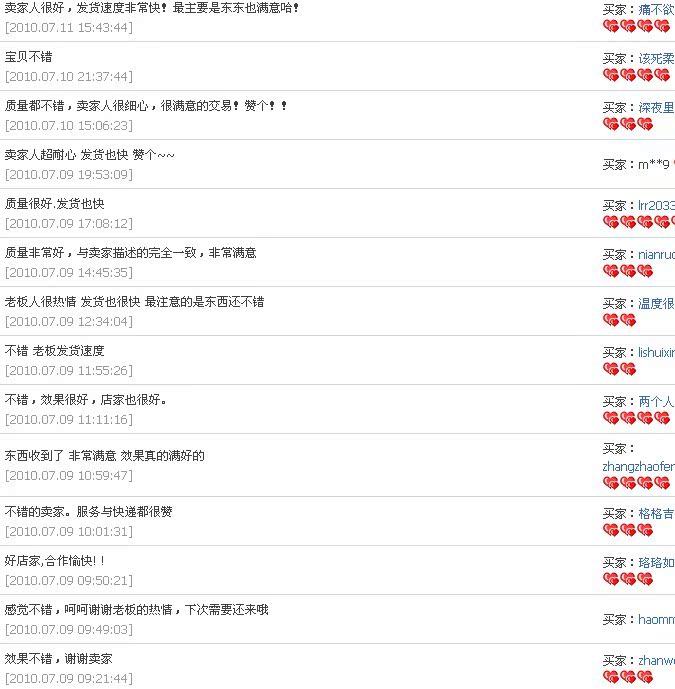Open buyer haomm profile link
This screenshot has height=689, width=675.
pyautogui.click(x=656, y=619)
